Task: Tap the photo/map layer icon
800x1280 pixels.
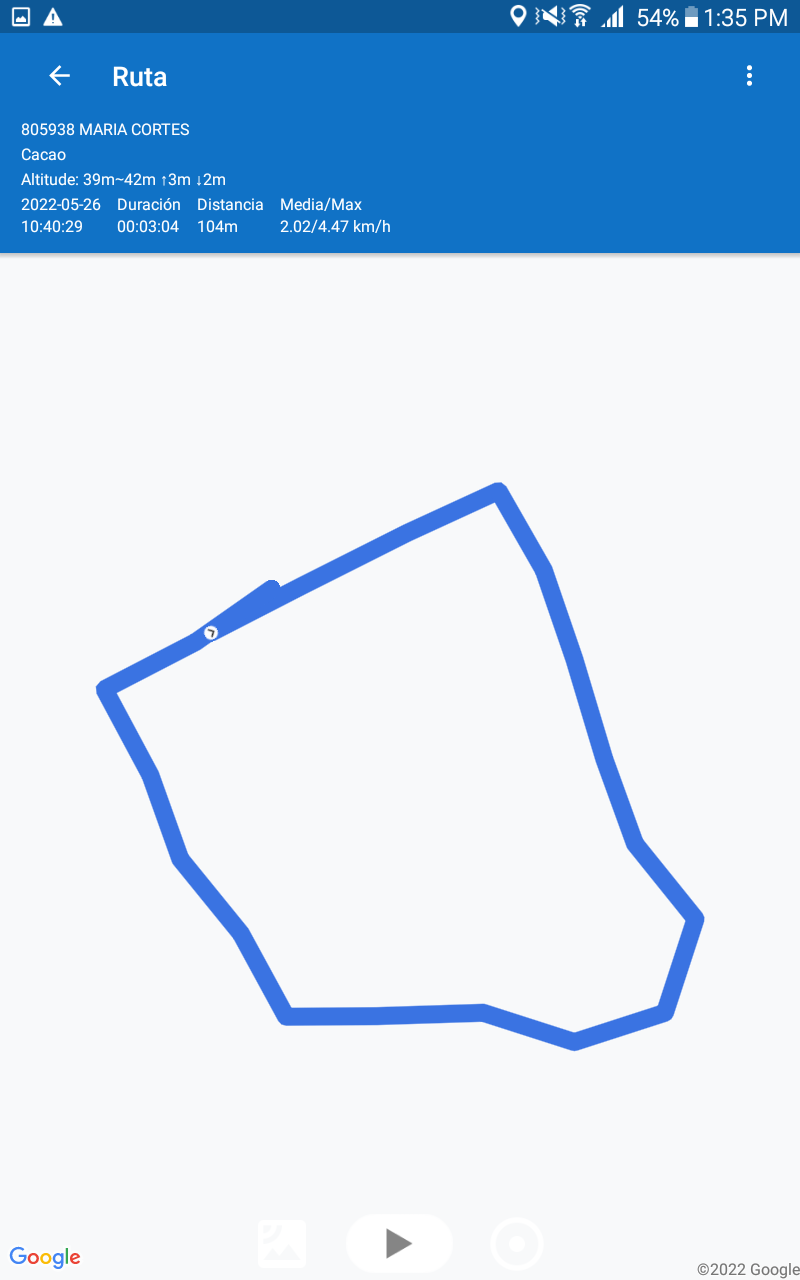Action: coord(282,1244)
